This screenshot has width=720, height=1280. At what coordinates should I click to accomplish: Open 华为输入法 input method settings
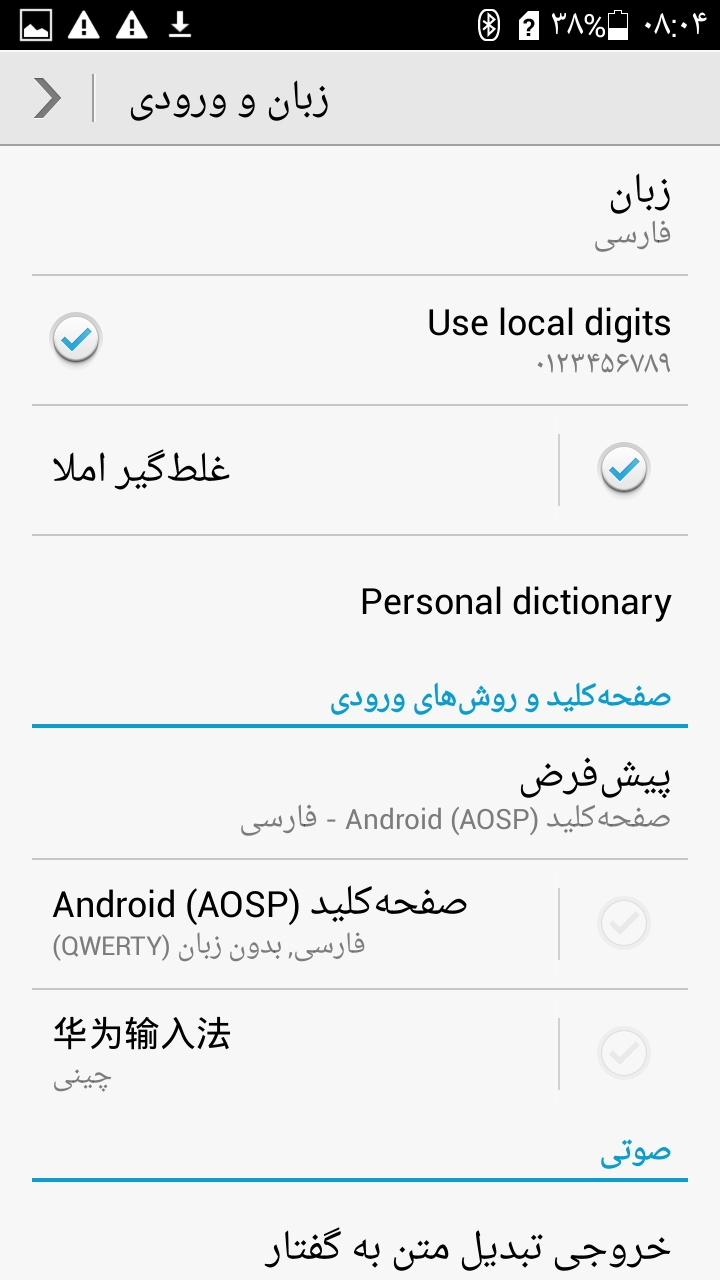[290, 1053]
